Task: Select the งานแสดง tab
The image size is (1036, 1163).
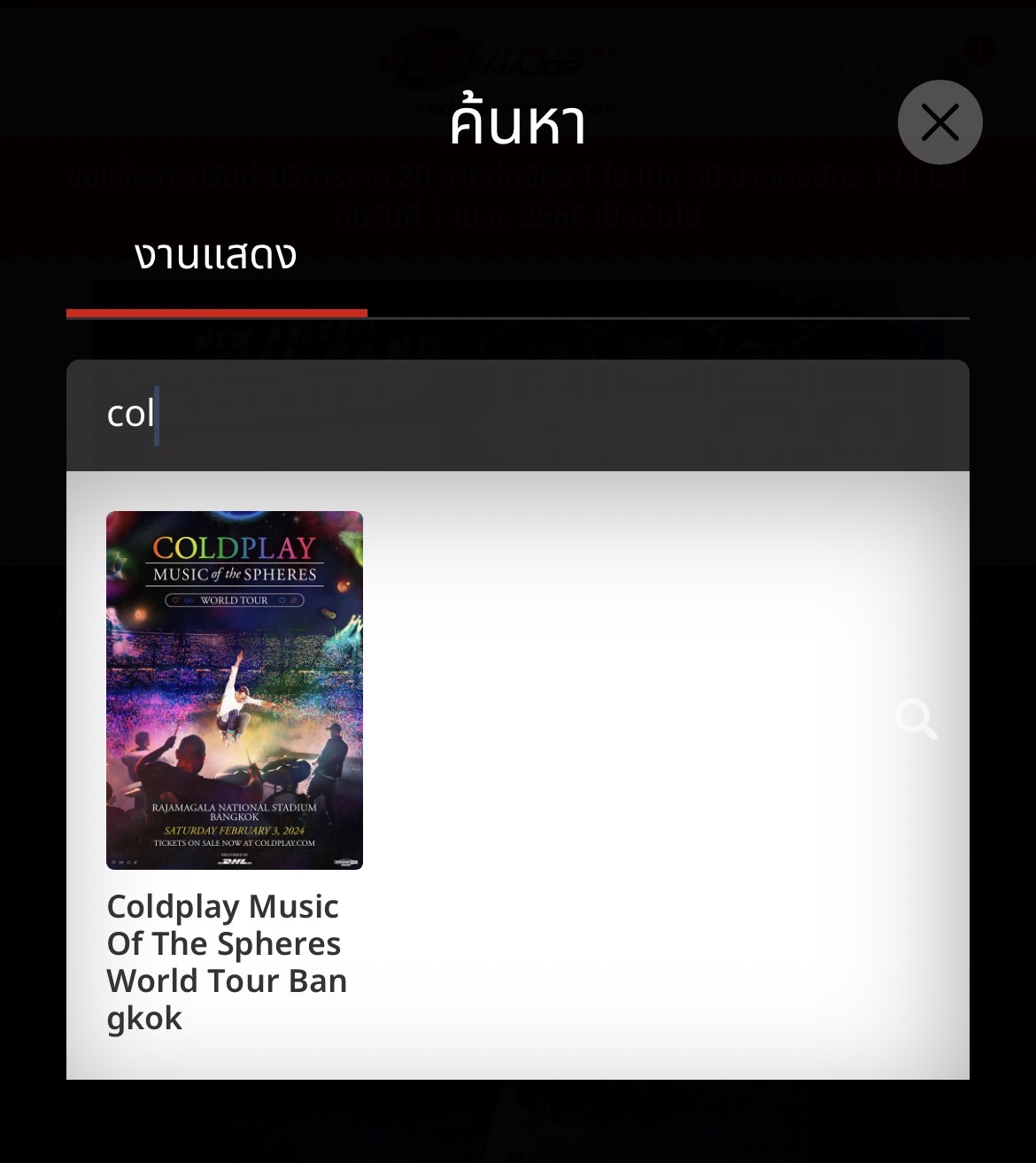Action: click(x=215, y=257)
